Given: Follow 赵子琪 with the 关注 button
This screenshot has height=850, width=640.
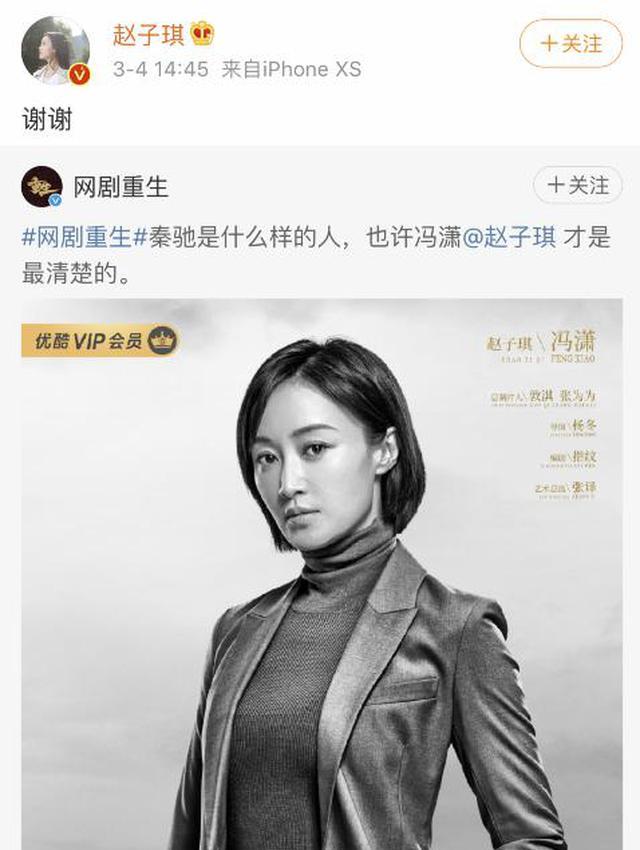Looking at the screenshot, I should (x=571, y=44).
